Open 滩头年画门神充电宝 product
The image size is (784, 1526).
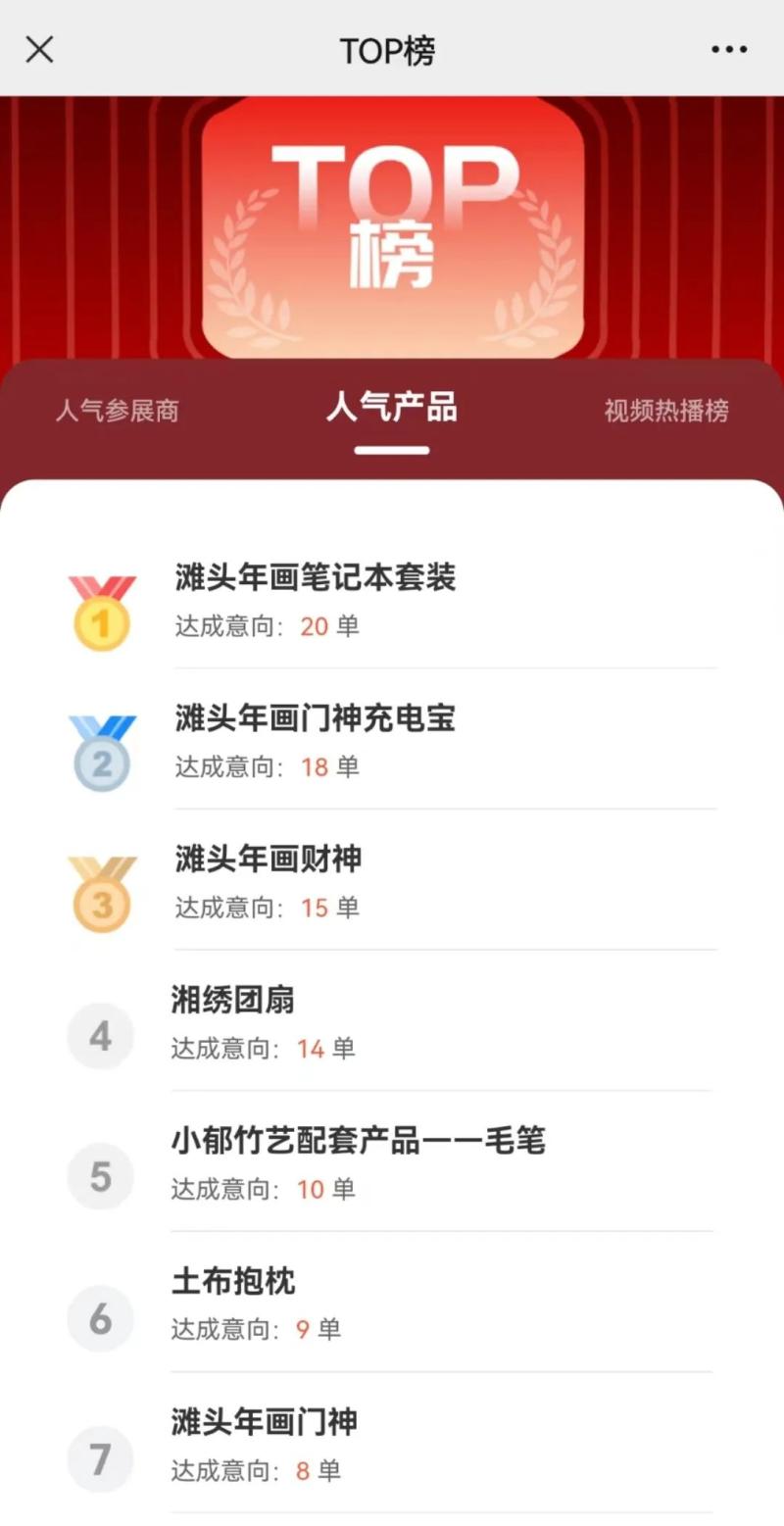click(x=316, y=719)
